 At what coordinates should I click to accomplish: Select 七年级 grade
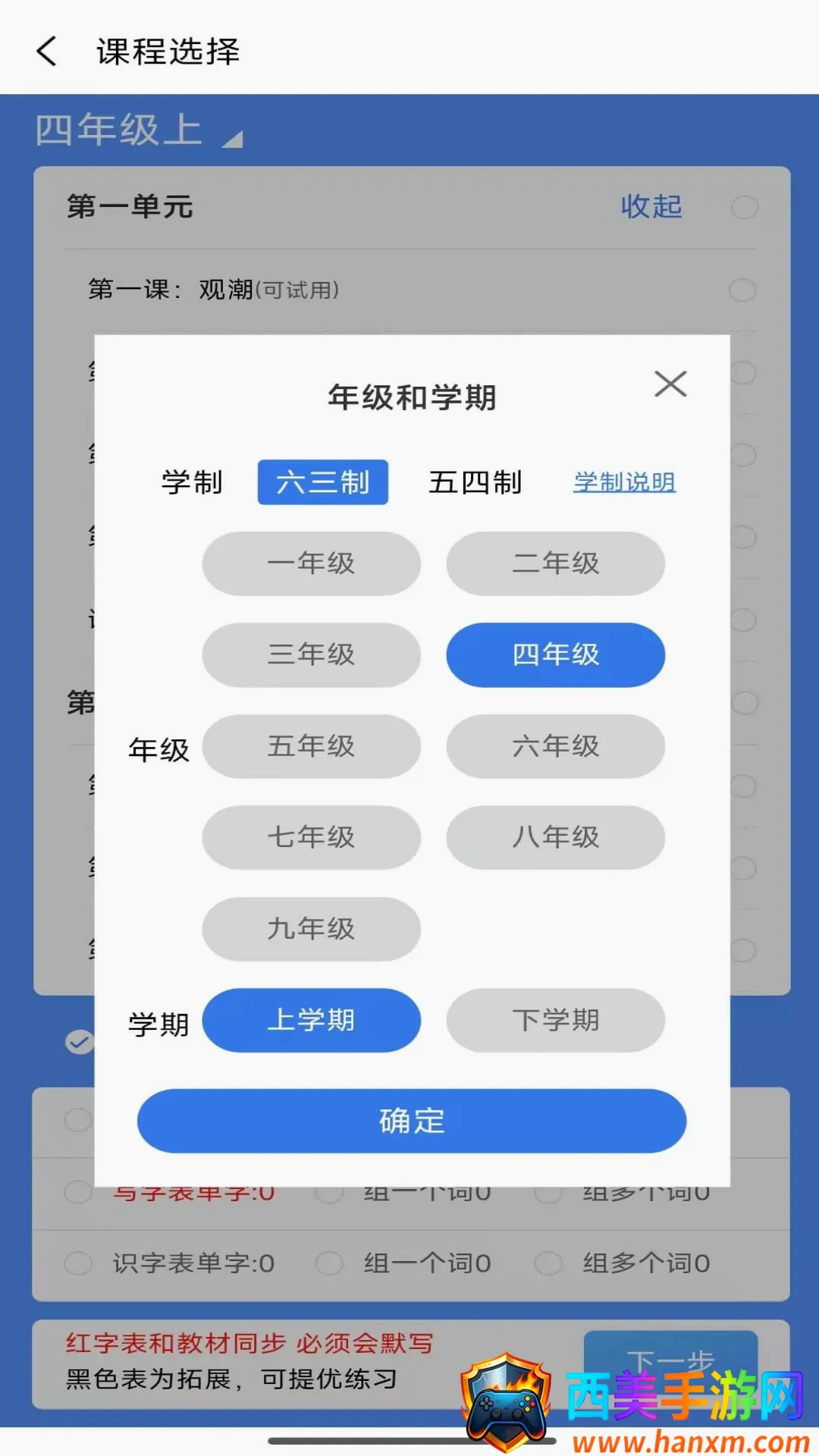(311, 838)
